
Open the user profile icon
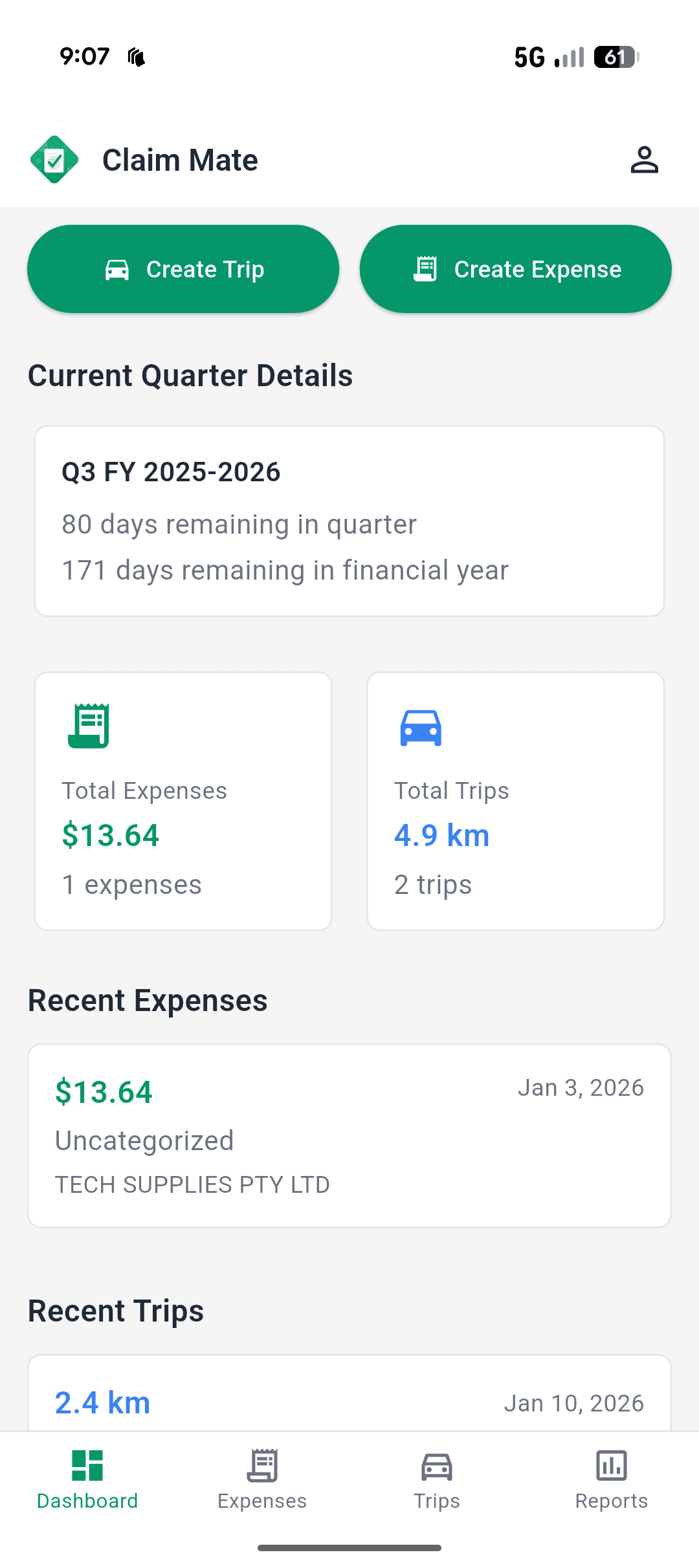pos(645,159)
